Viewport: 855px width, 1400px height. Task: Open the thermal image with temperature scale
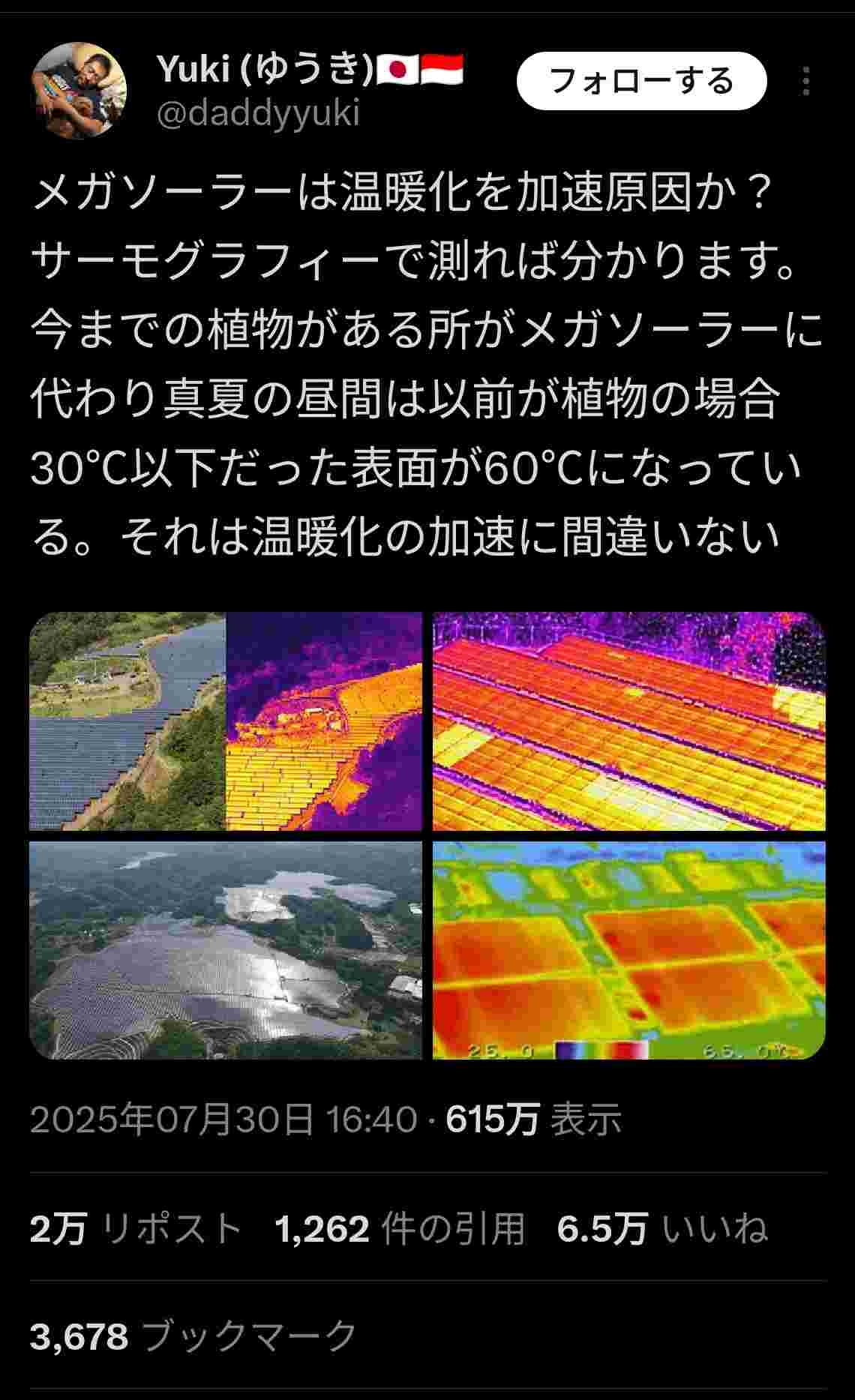point(628,950)
